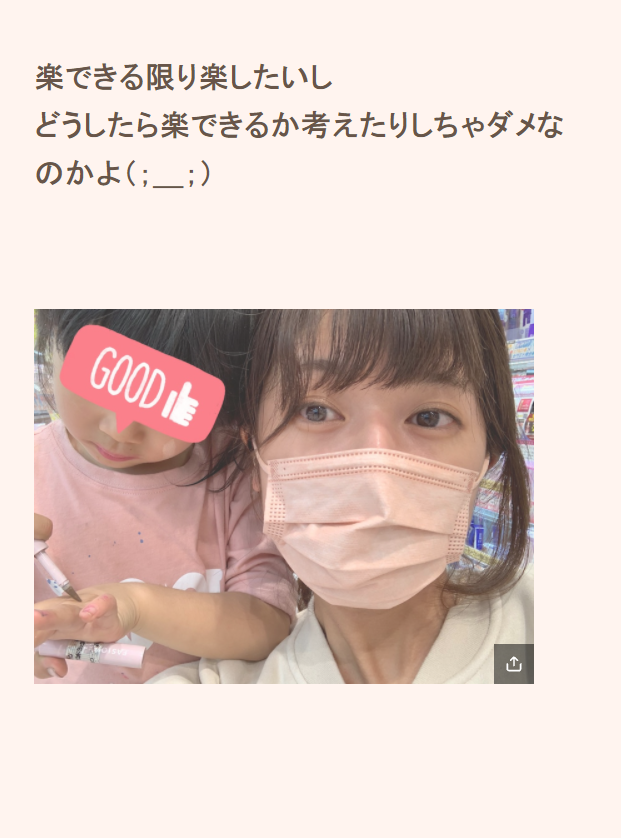Screen dimensions: 621x838
Task: Open the selfie photo in the post
Action: coord(283,496)
